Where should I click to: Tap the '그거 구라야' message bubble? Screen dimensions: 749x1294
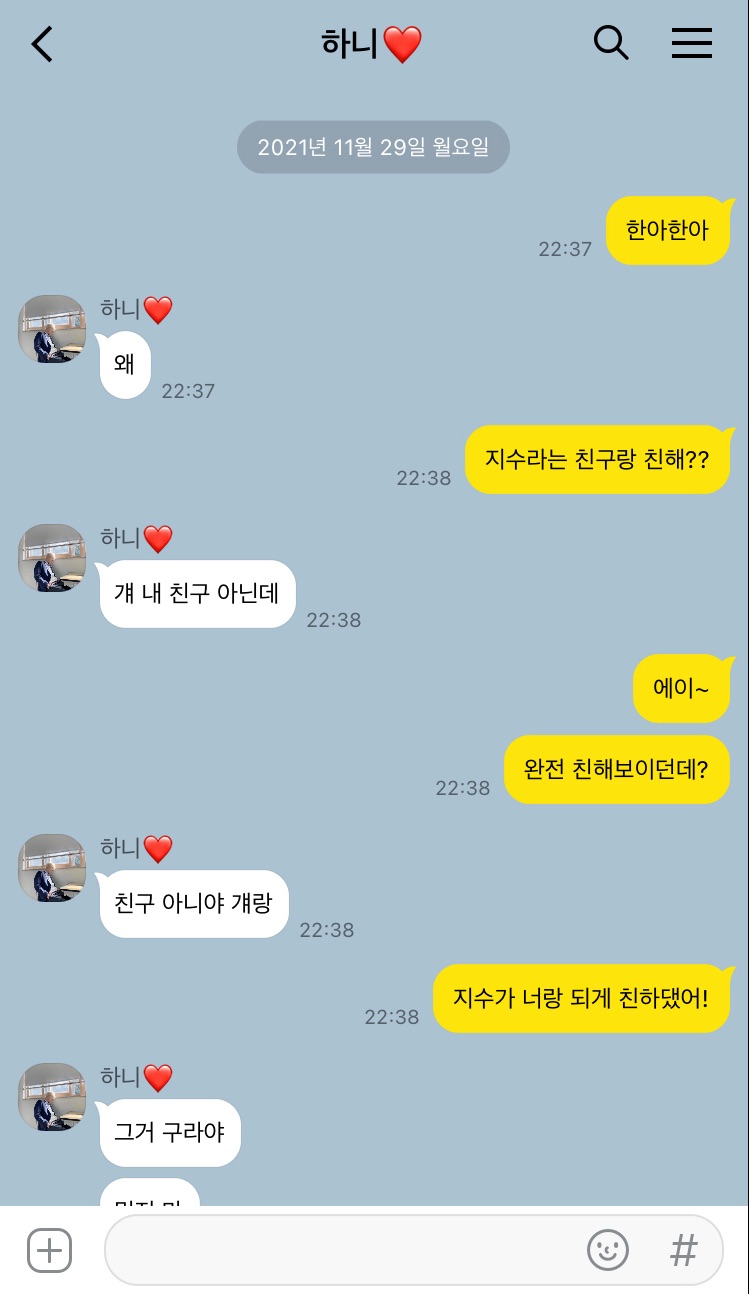coord(169,1133)
